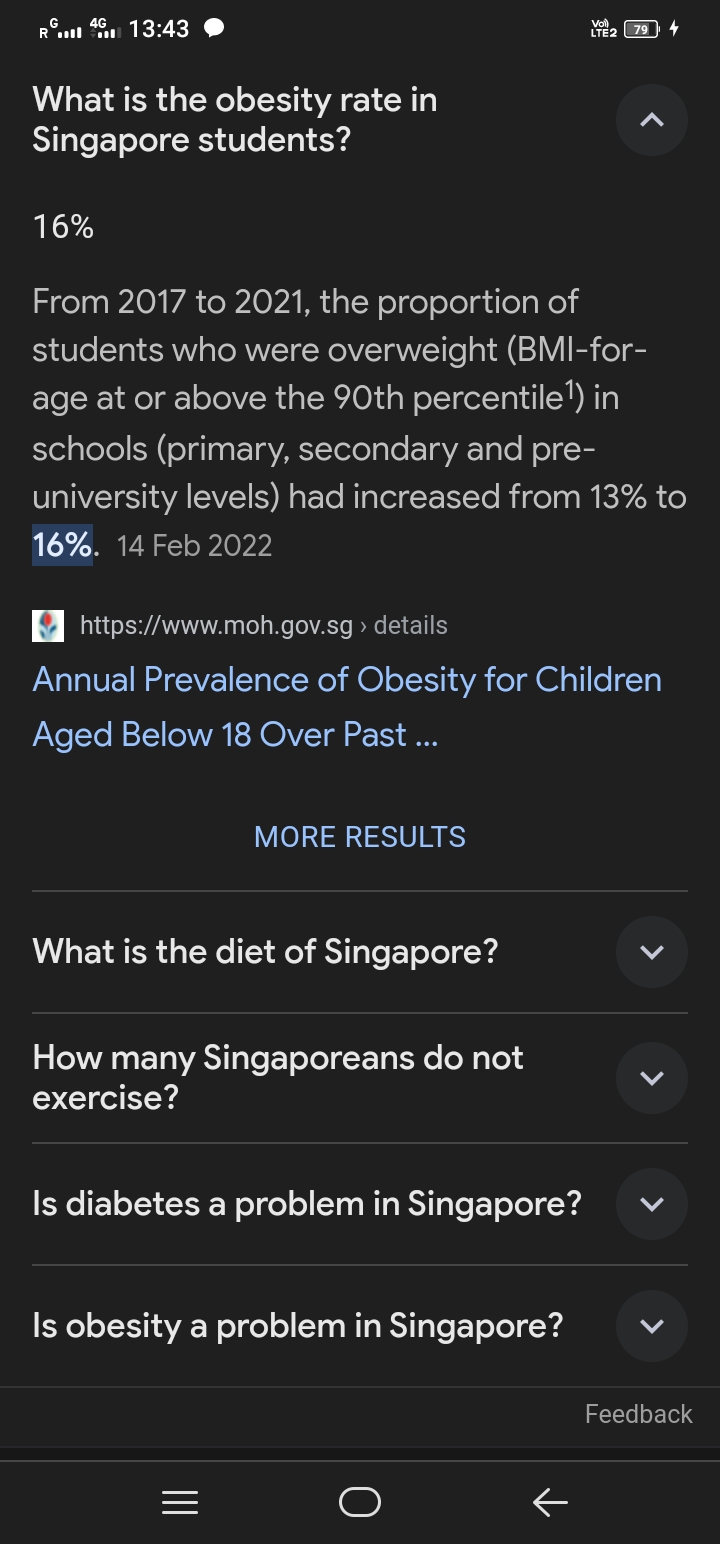The width and height of the screenshot is (720, 1544).
Task: Send Feedback on these results
Action: tap(638, 1414)
